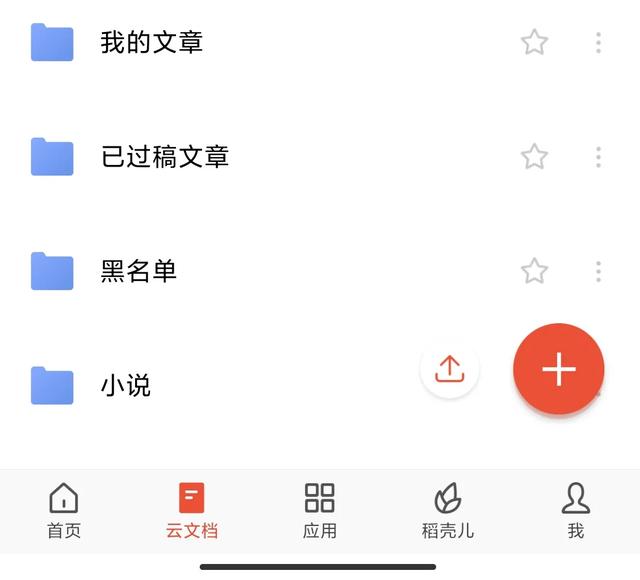Switch to the 应用 tab
Viewport: 640px width, 580px height.
tap(320, 510)
